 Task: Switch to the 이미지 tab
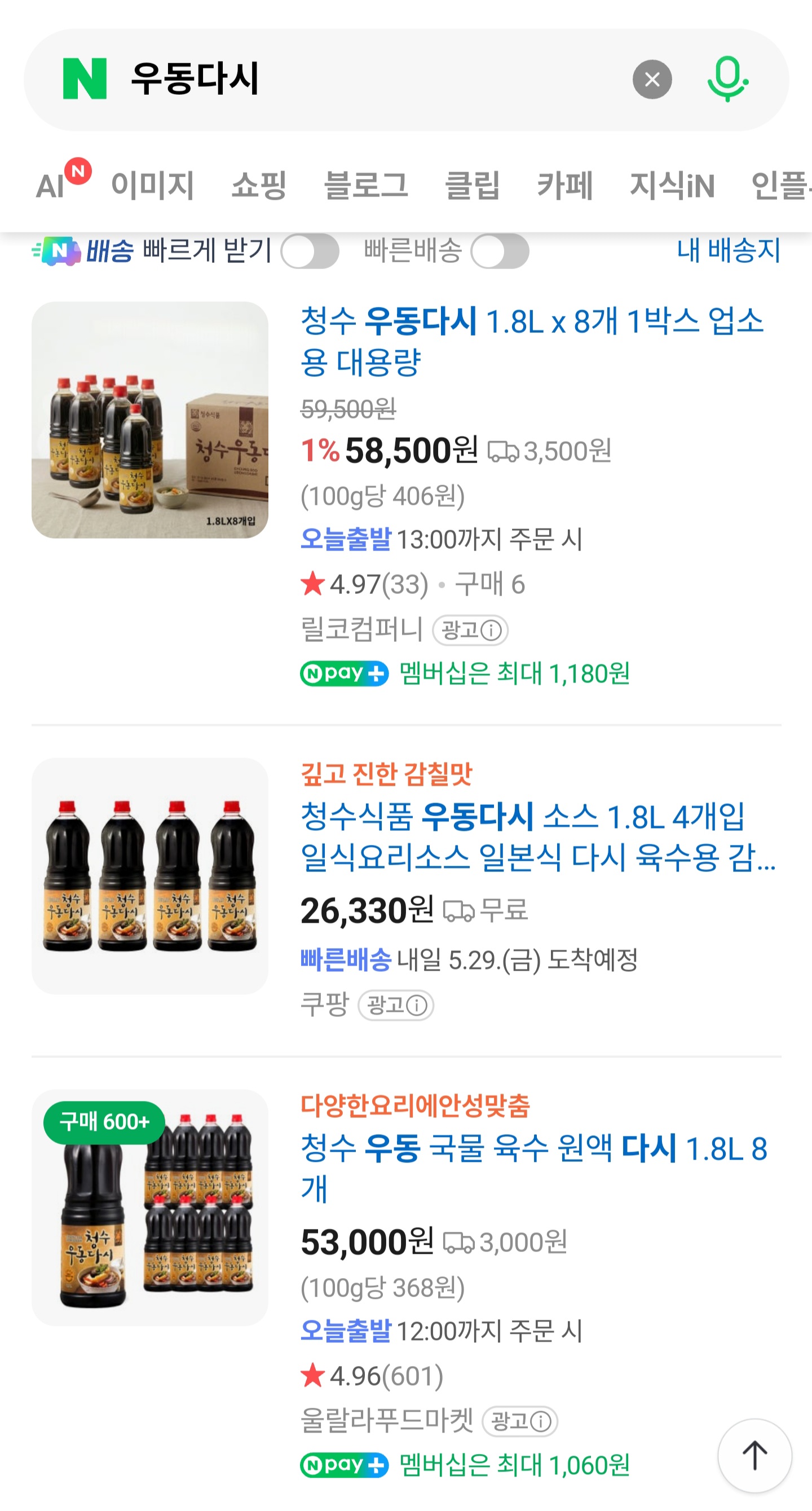pyautogui.click(x=152, y=185)
